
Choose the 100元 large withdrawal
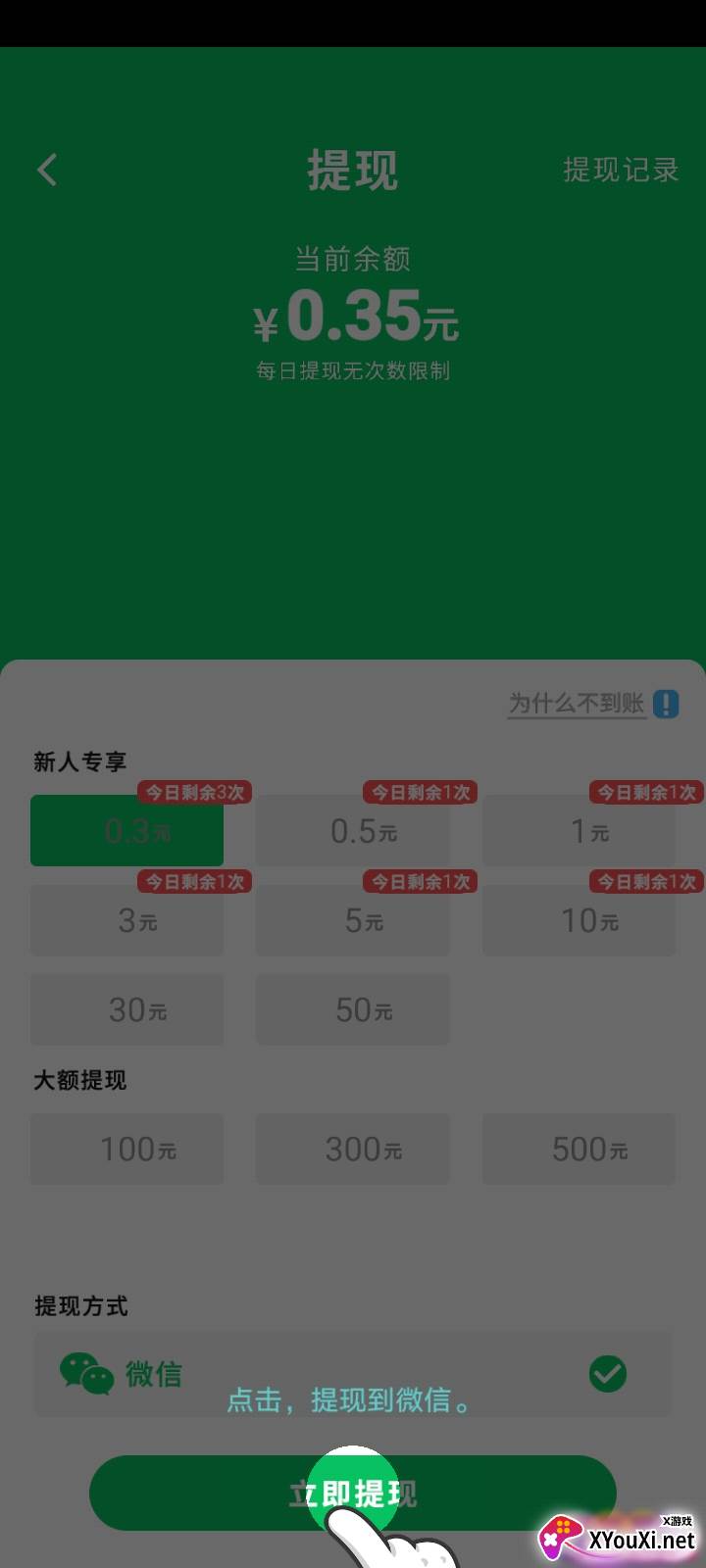(127, 1149)
